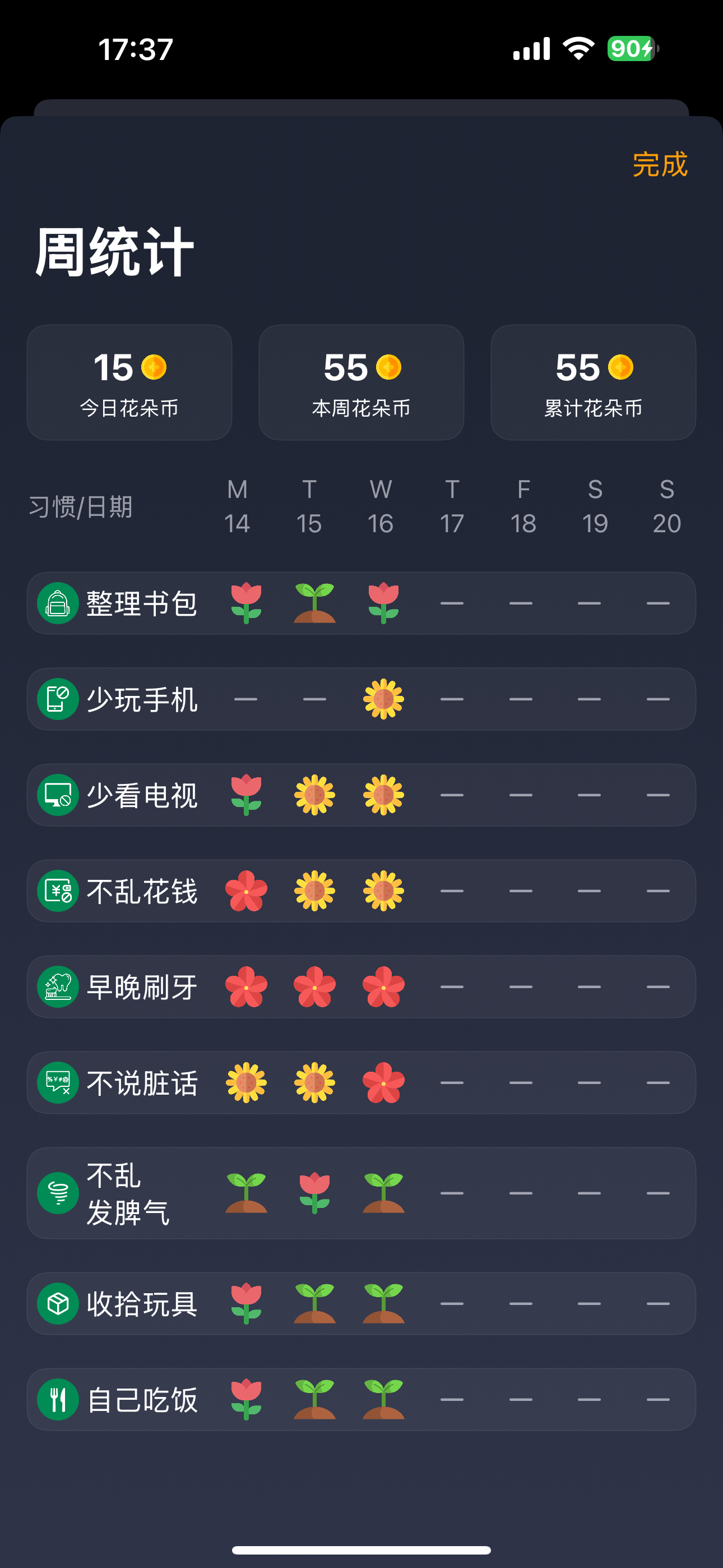Open the 少看电视 habit row
Image resolution: width=723 pixels, height=1568 pixels.
pyautogui.click(x=141, y=795)
